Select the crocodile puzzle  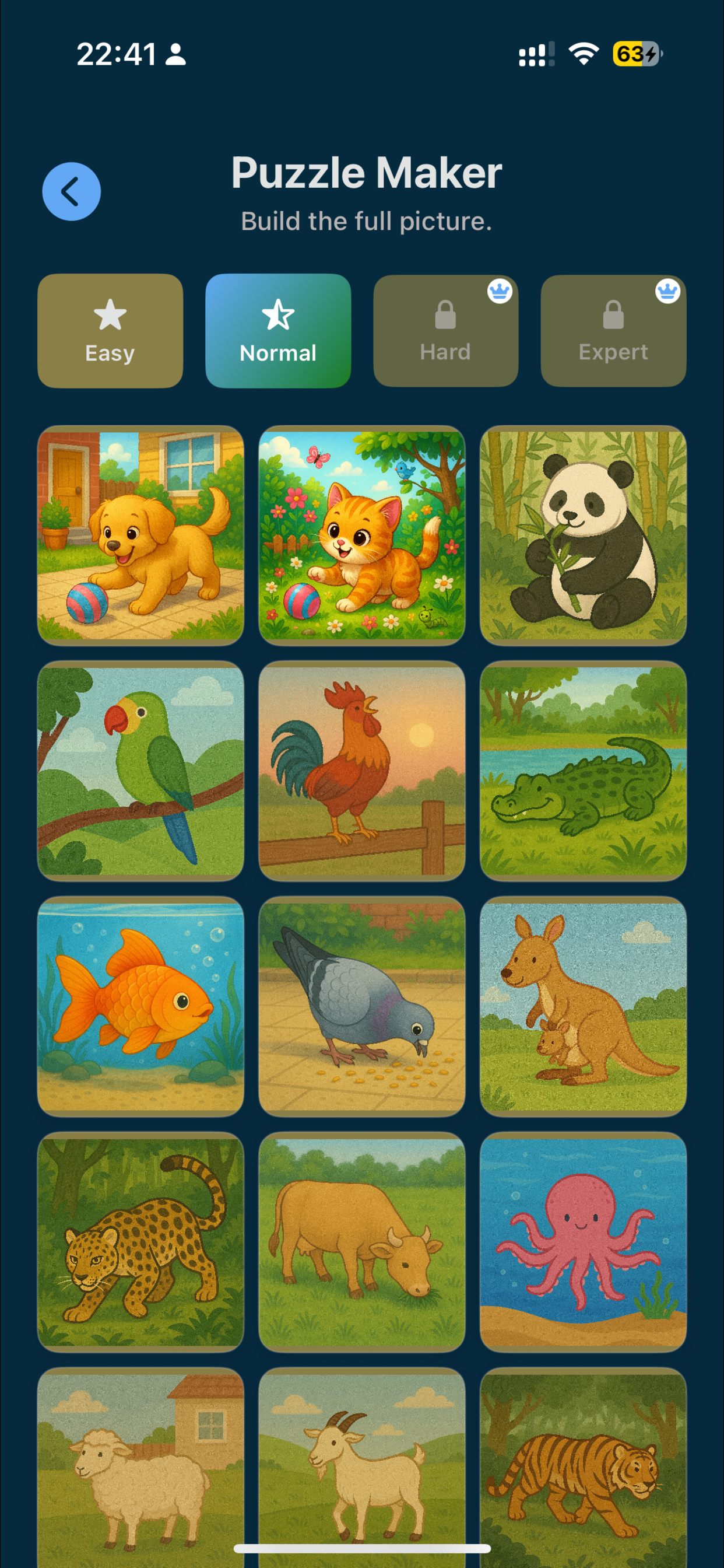tap(583, 771)
